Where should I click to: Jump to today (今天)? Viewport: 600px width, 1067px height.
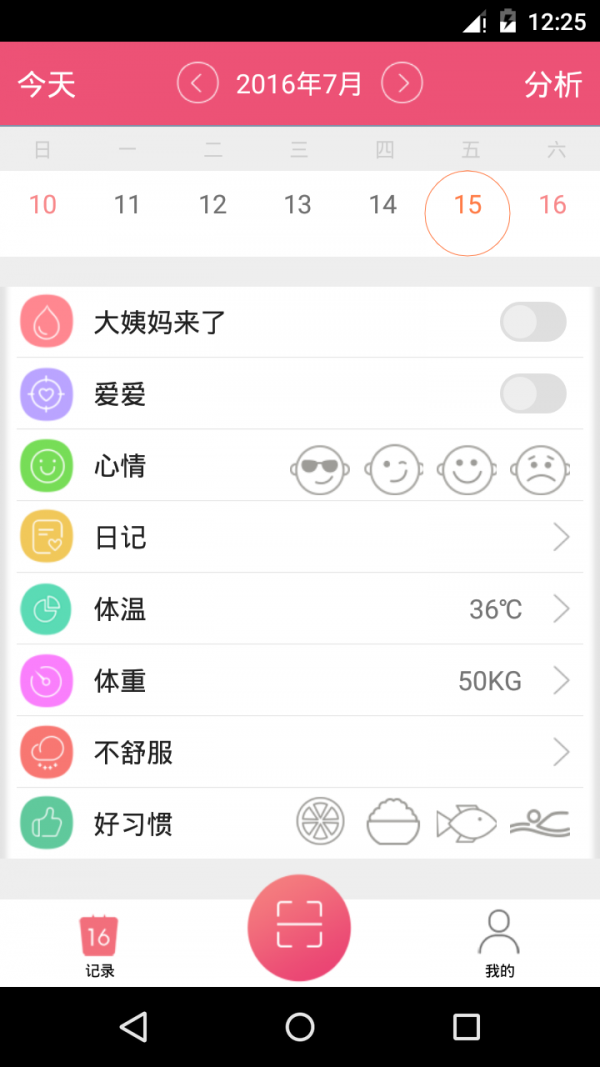47,84
